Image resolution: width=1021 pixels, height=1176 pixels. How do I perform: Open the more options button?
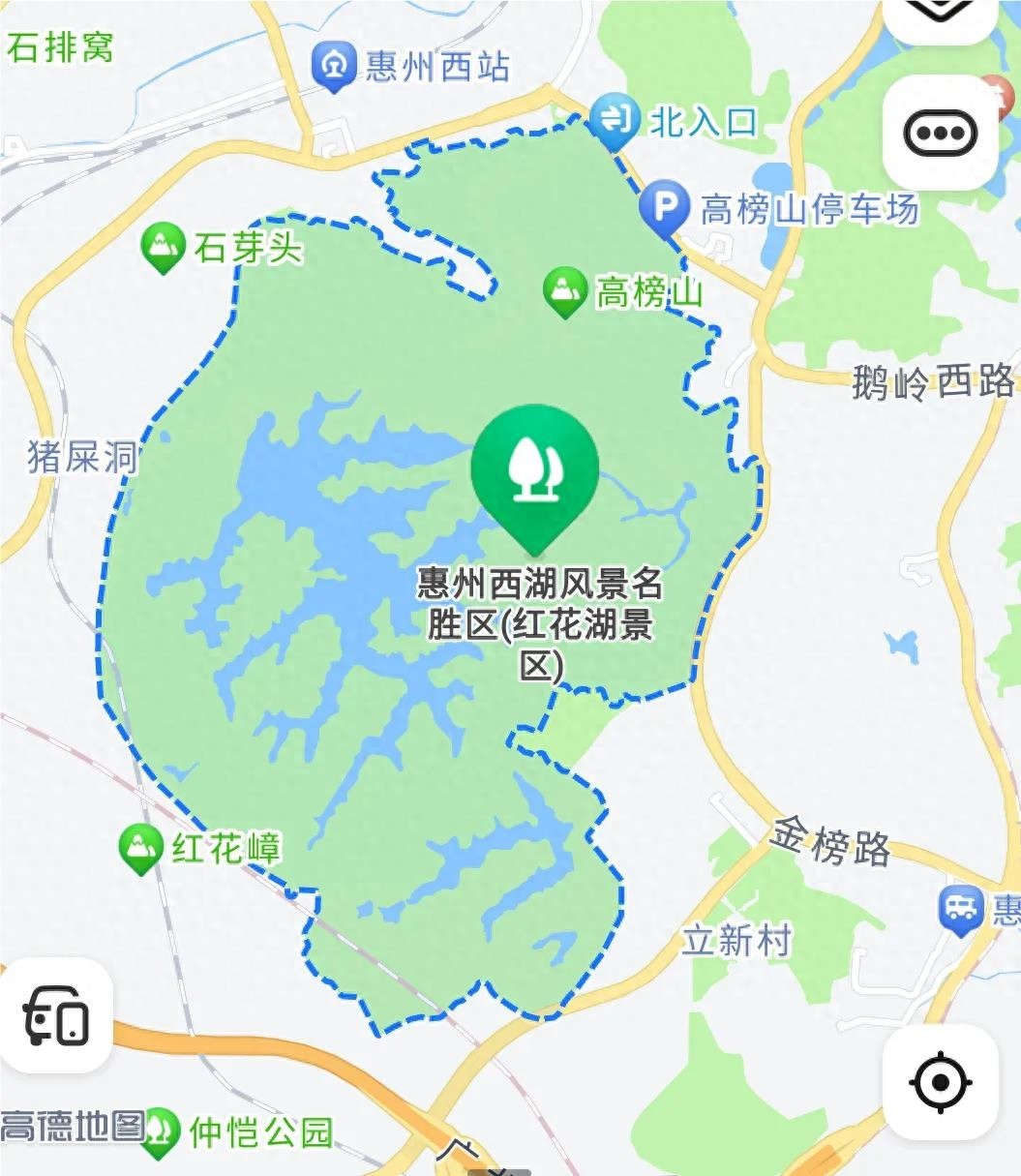coord(940,133)
